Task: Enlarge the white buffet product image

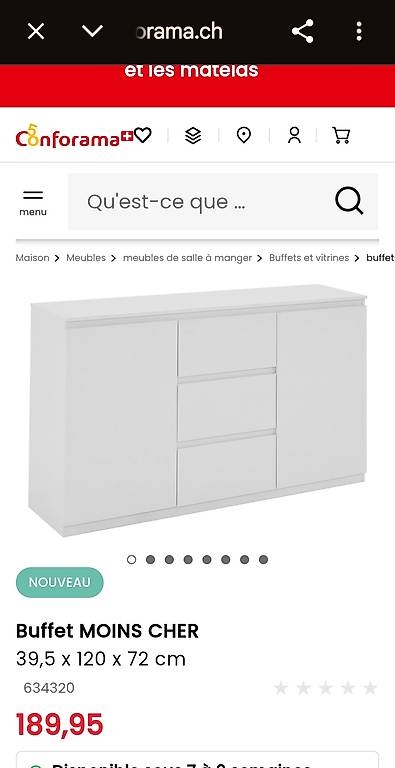Action: point(198,410)
